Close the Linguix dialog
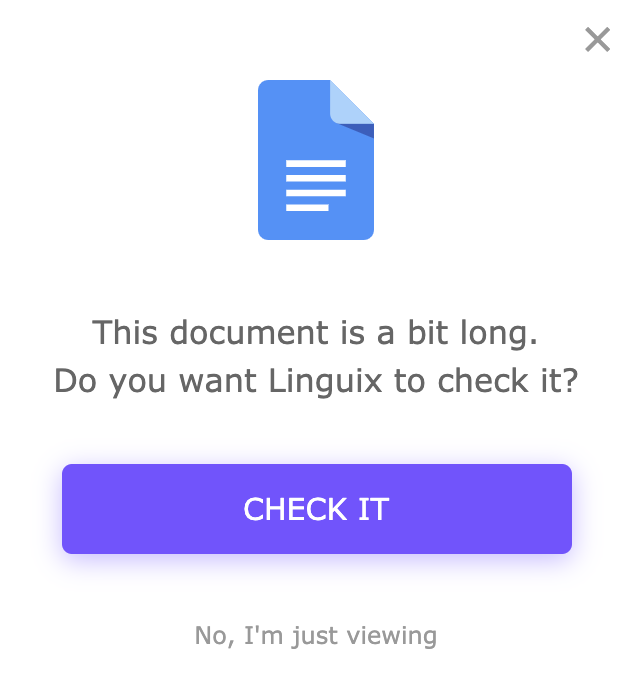638x694 pixels. [597, 39]
